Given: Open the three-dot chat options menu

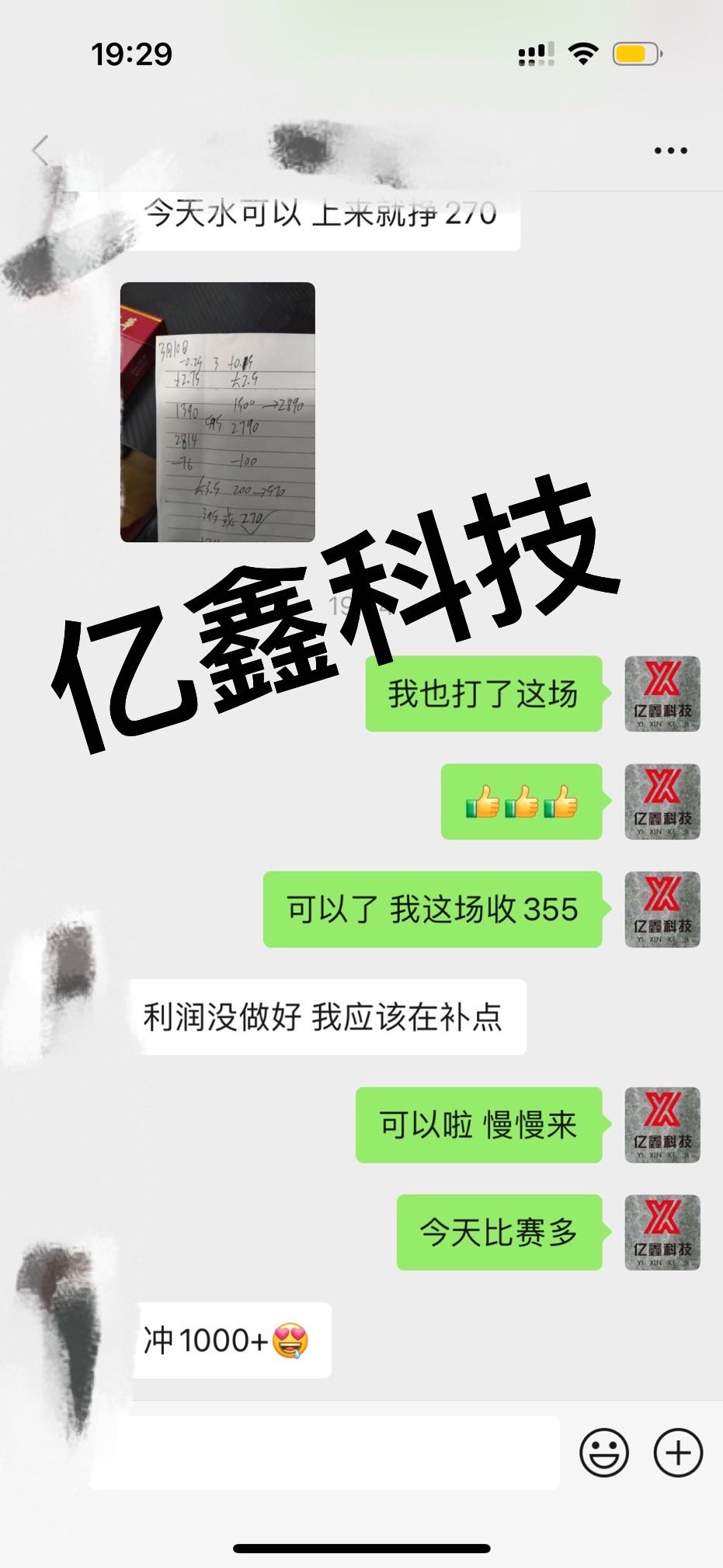Looking at the screenshot, I should (671, 151).
